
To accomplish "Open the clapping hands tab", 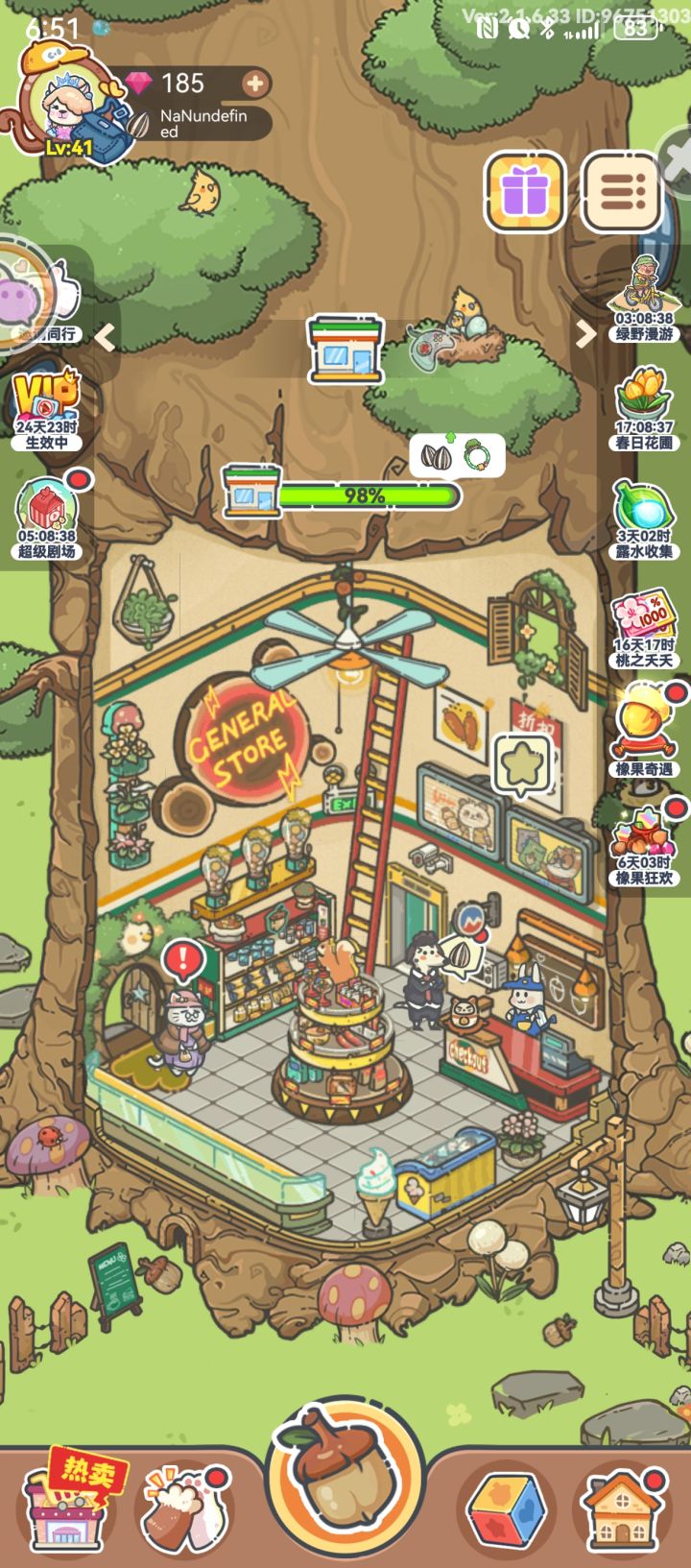I will click(x=182, y=1508).
